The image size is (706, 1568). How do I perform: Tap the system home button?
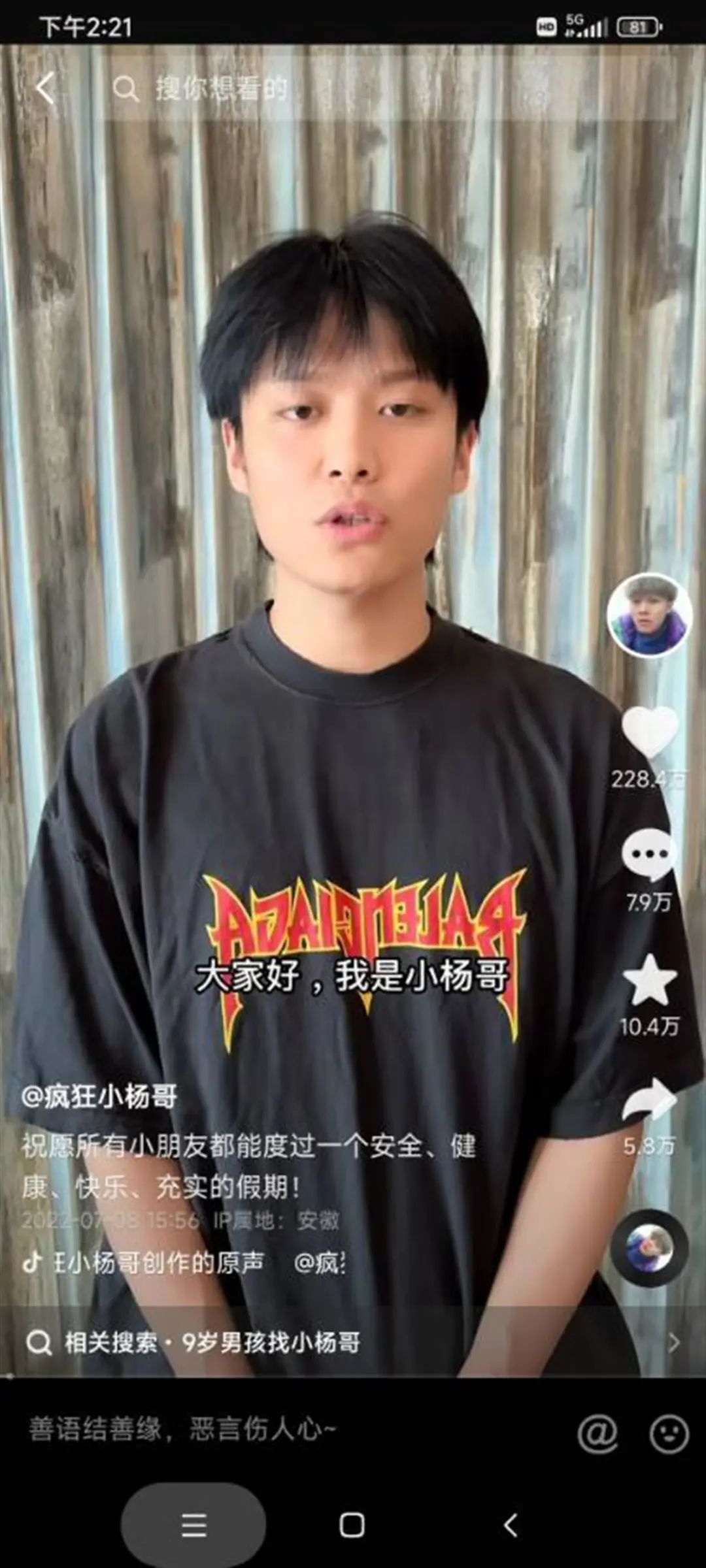352,1526
